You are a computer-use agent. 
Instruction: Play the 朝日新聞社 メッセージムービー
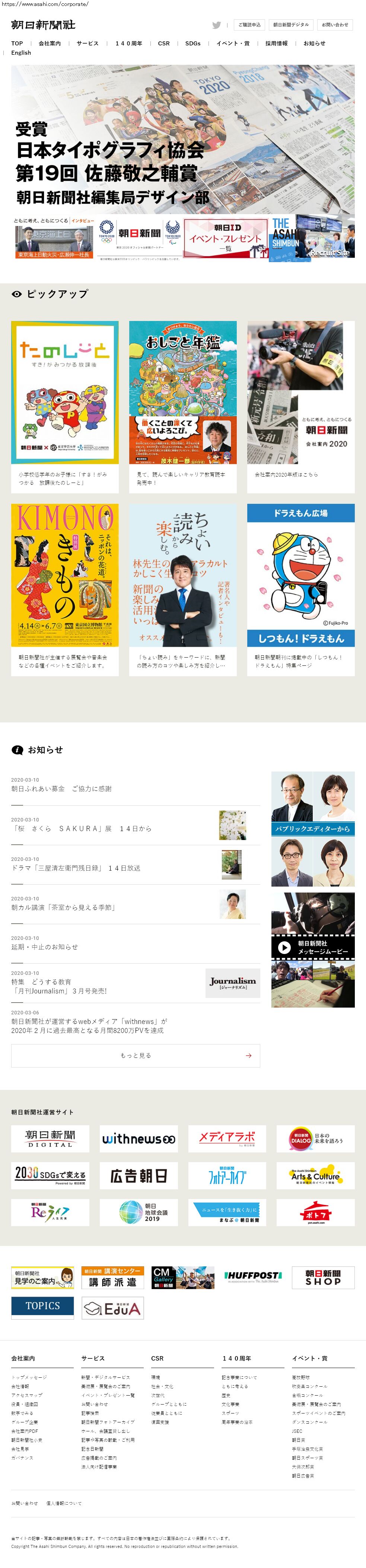tap(312, 949)
